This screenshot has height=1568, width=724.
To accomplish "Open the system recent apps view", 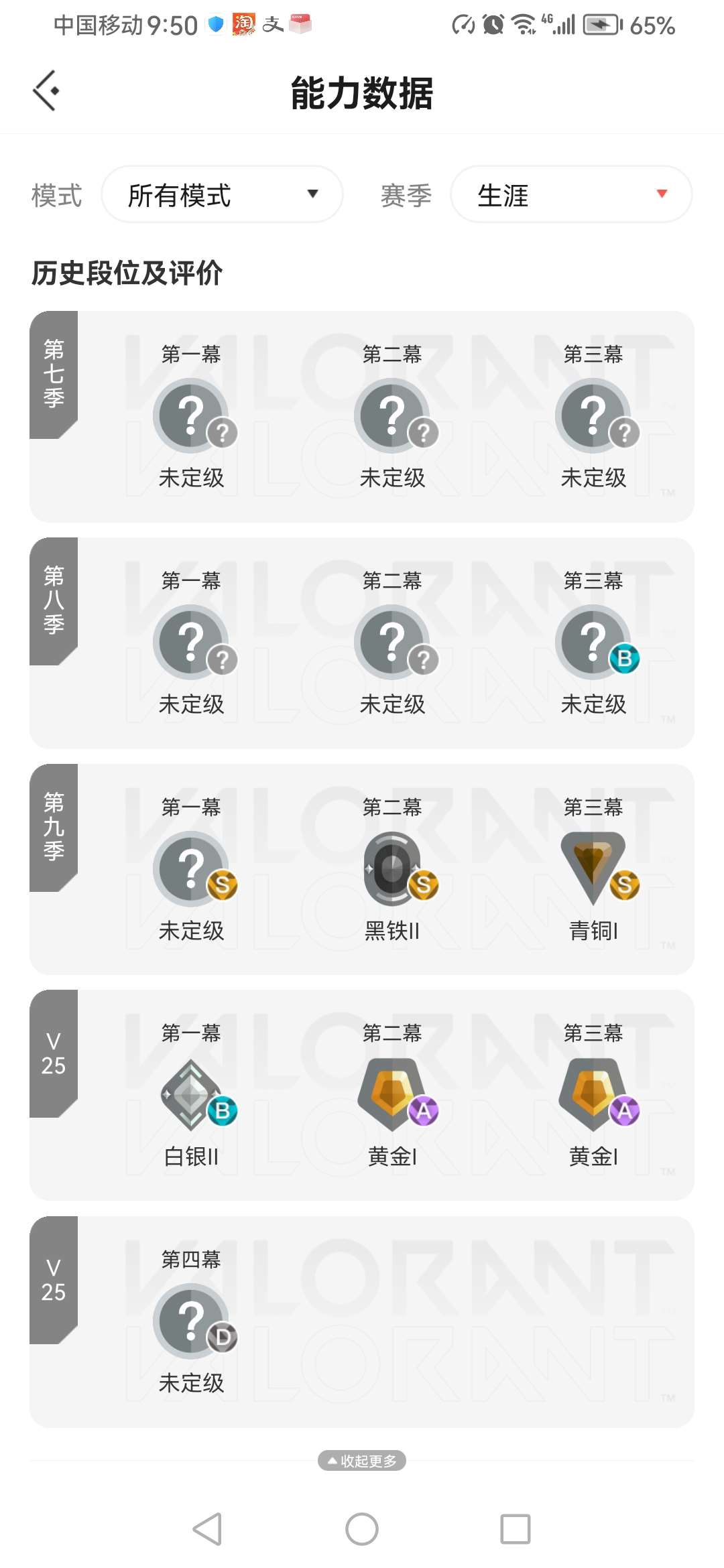I will point(516,1529).
